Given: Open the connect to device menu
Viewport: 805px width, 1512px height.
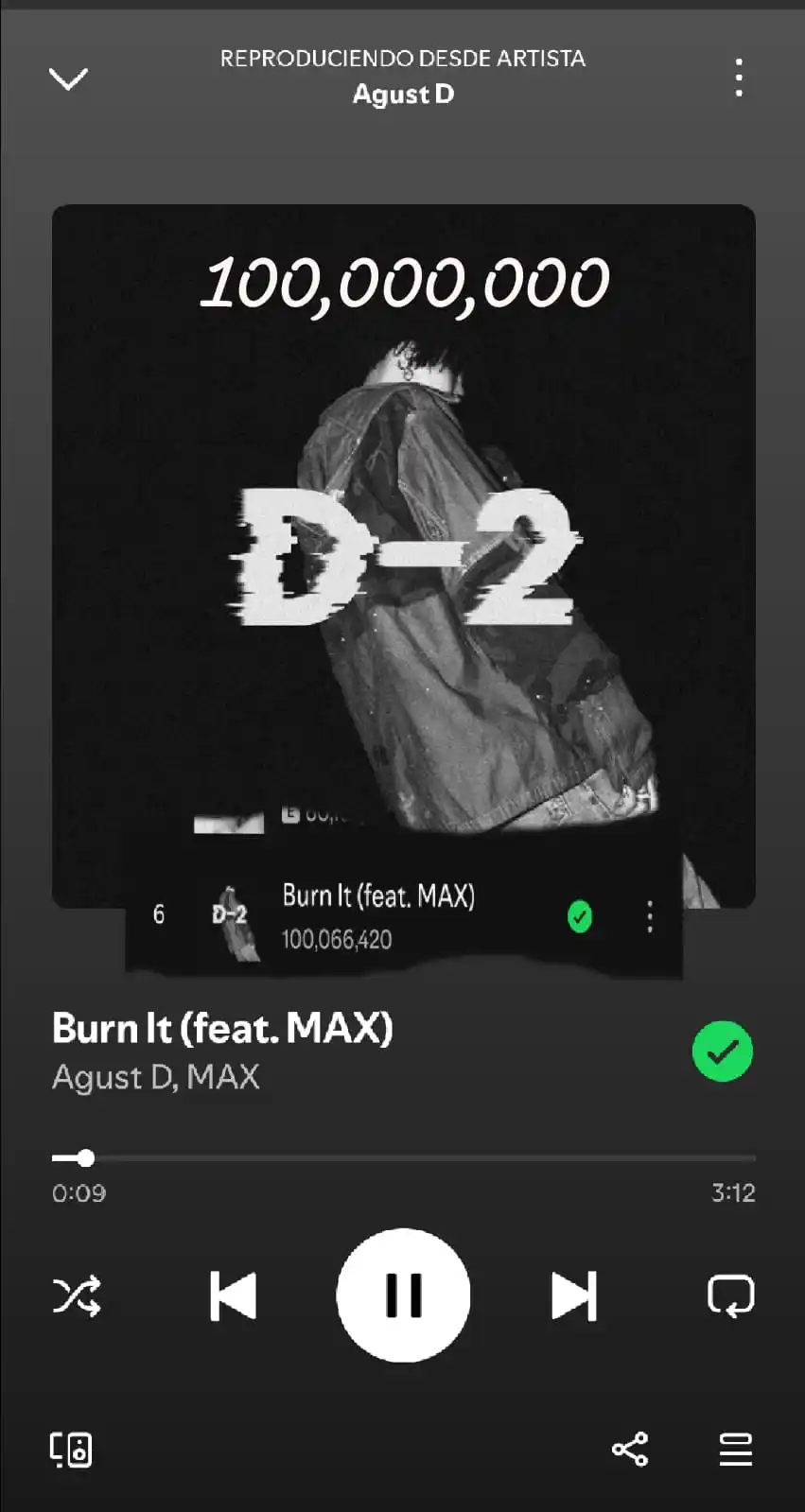Looking at the screenshot, I should click(71, 1449).
